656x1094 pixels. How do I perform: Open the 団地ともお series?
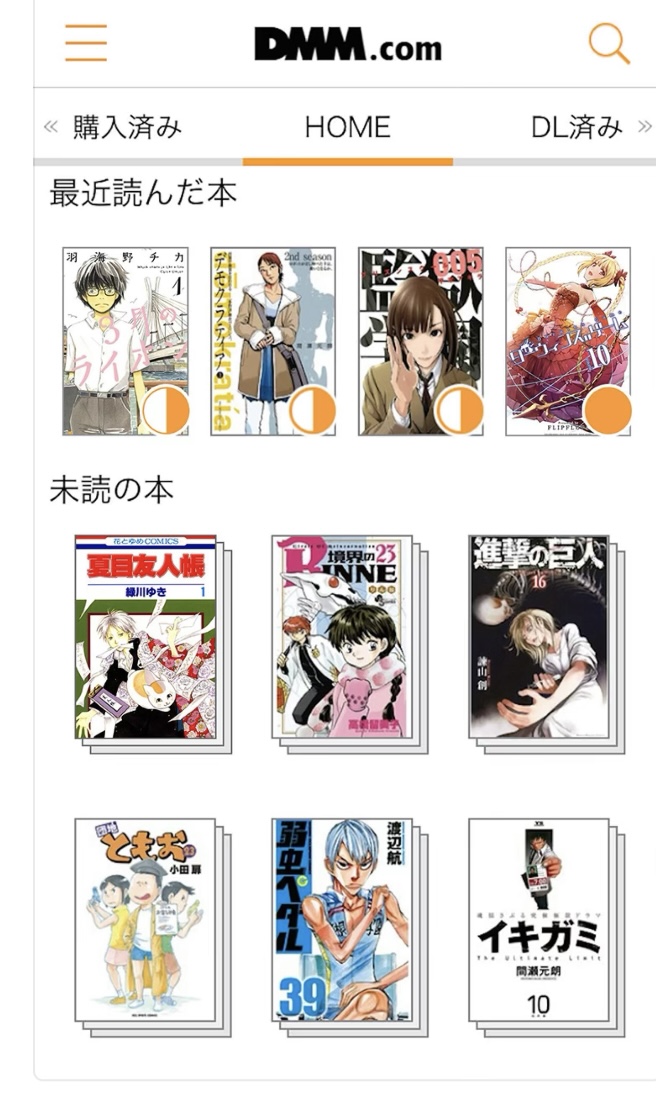click(x=146, y=920)
